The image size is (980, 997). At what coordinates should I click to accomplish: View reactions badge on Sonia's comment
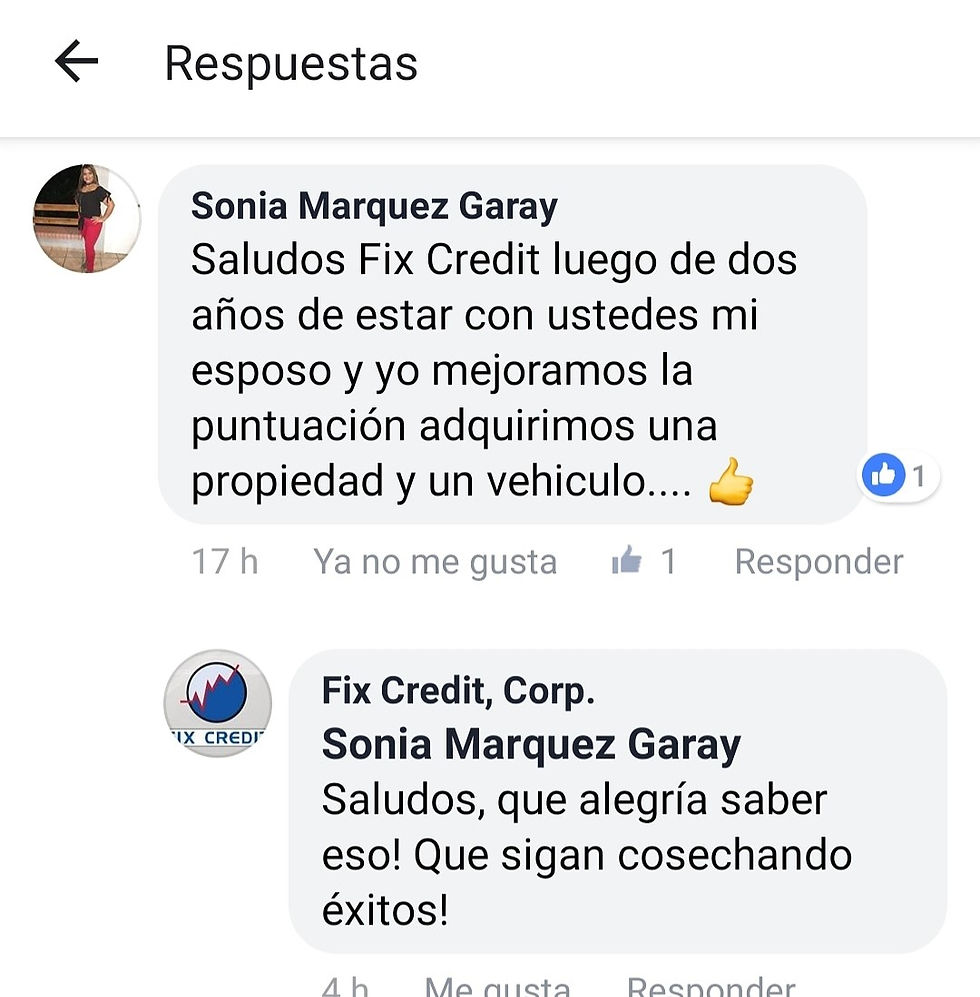[898, 477]
